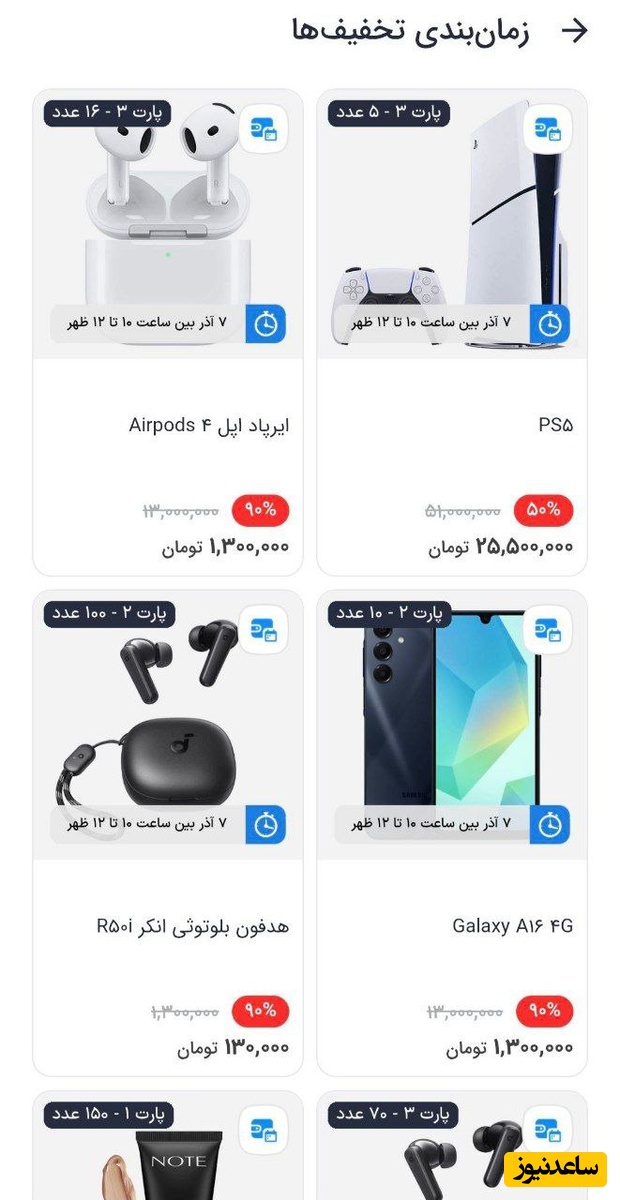Tap the calendar reminder icon on Anker R50i
The height and width of the screenshot is (1200, 620).
(264, 630)
